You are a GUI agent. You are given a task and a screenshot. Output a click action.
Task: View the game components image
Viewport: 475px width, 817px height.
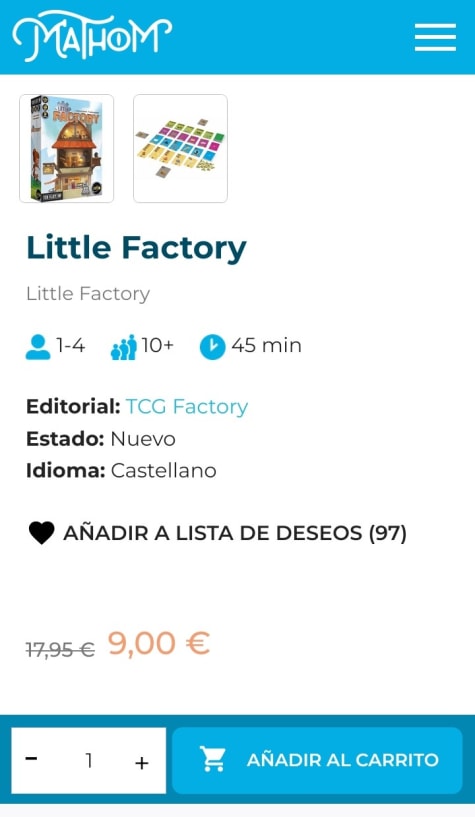(x=180, y=148)
